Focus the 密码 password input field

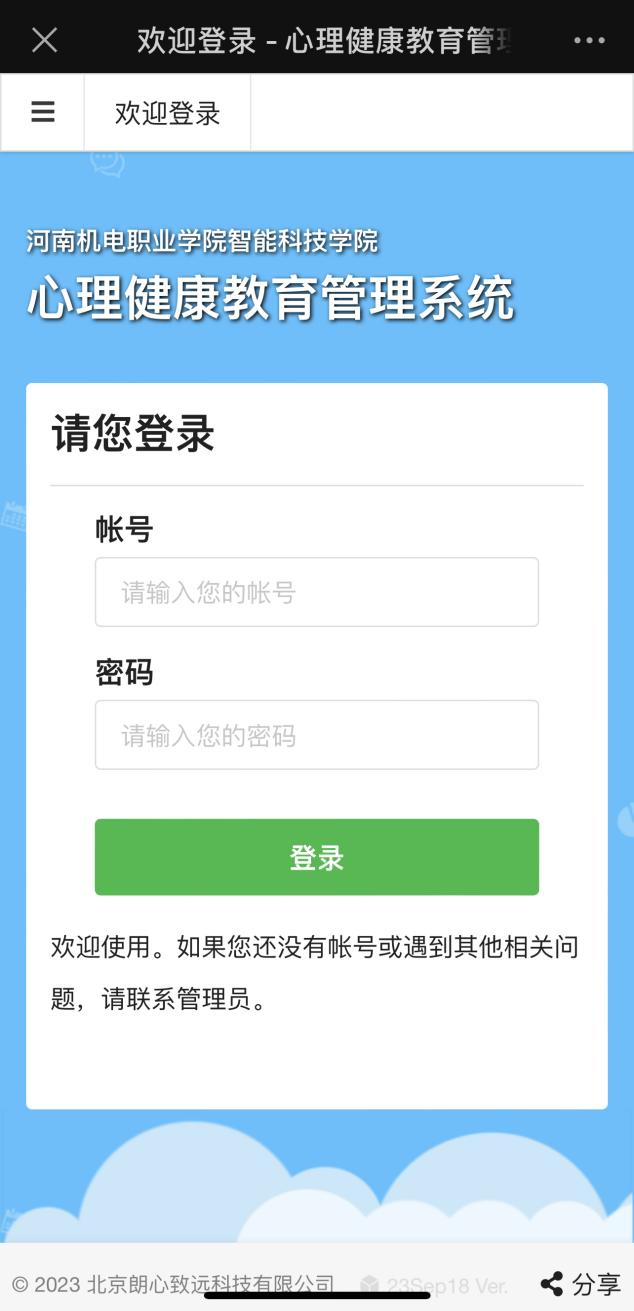(x=316, y=735)
